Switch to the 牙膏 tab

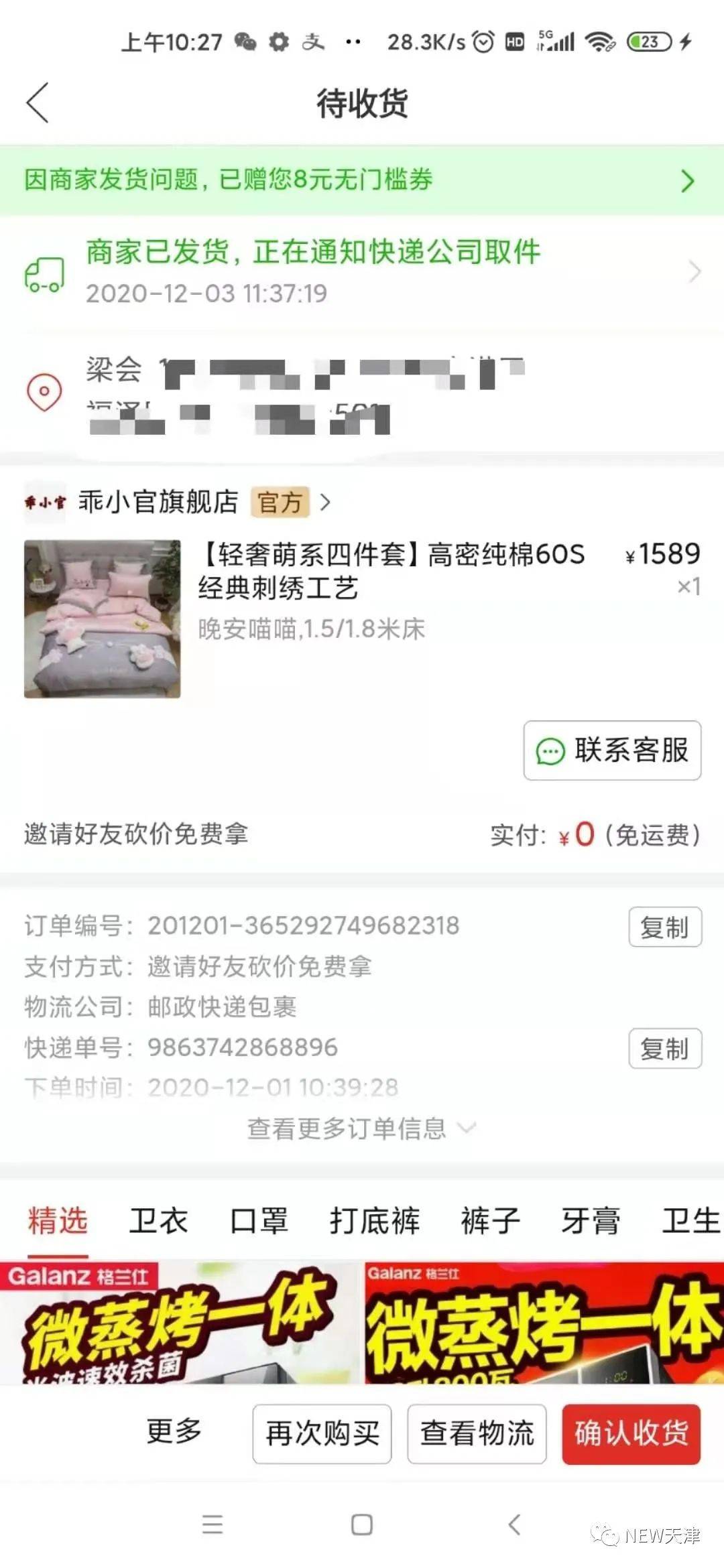tap(591, 1221)
